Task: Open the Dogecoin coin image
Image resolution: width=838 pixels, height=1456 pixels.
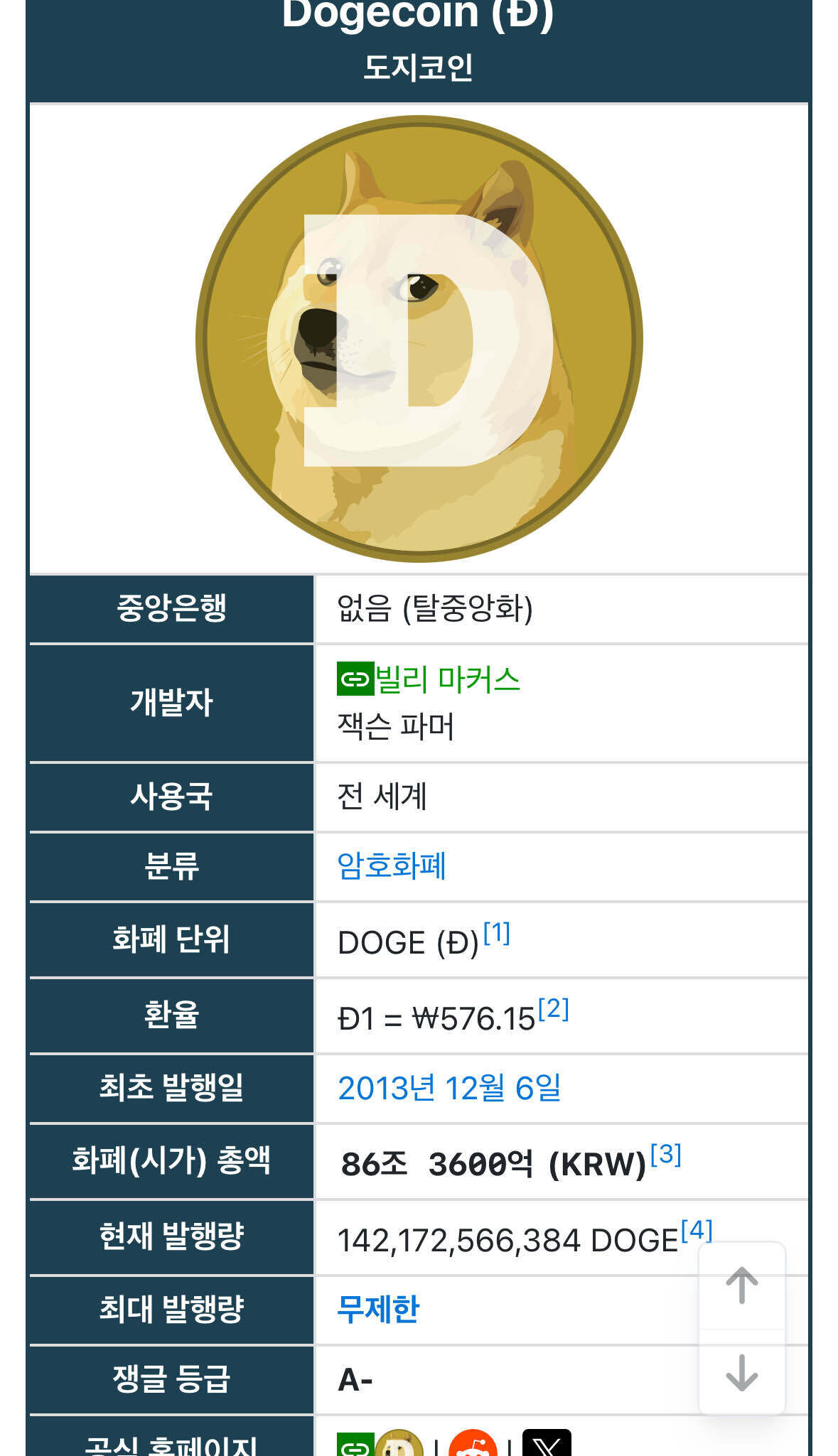Action: (x=419, y=339)
